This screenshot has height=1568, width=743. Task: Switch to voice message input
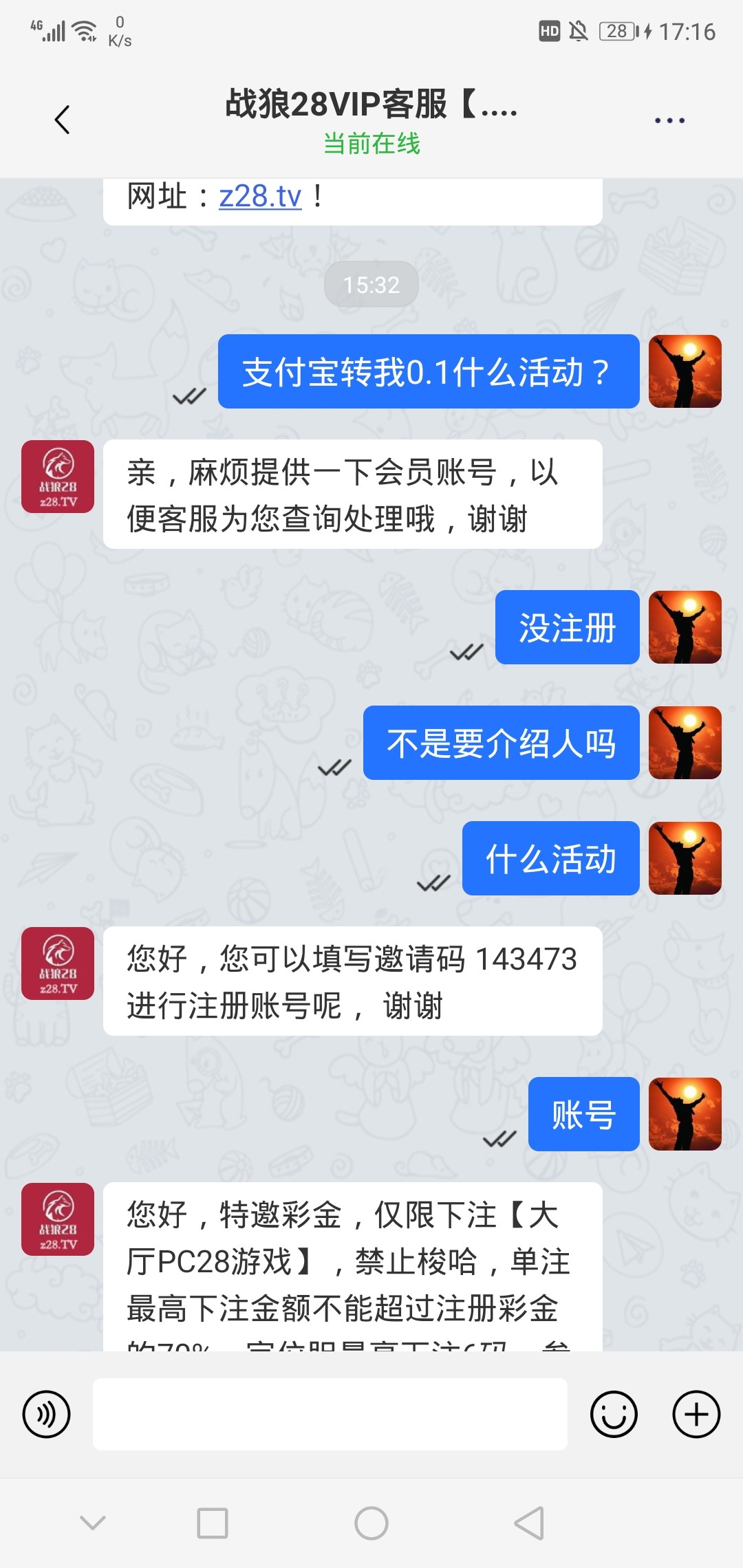point(46,1414)
